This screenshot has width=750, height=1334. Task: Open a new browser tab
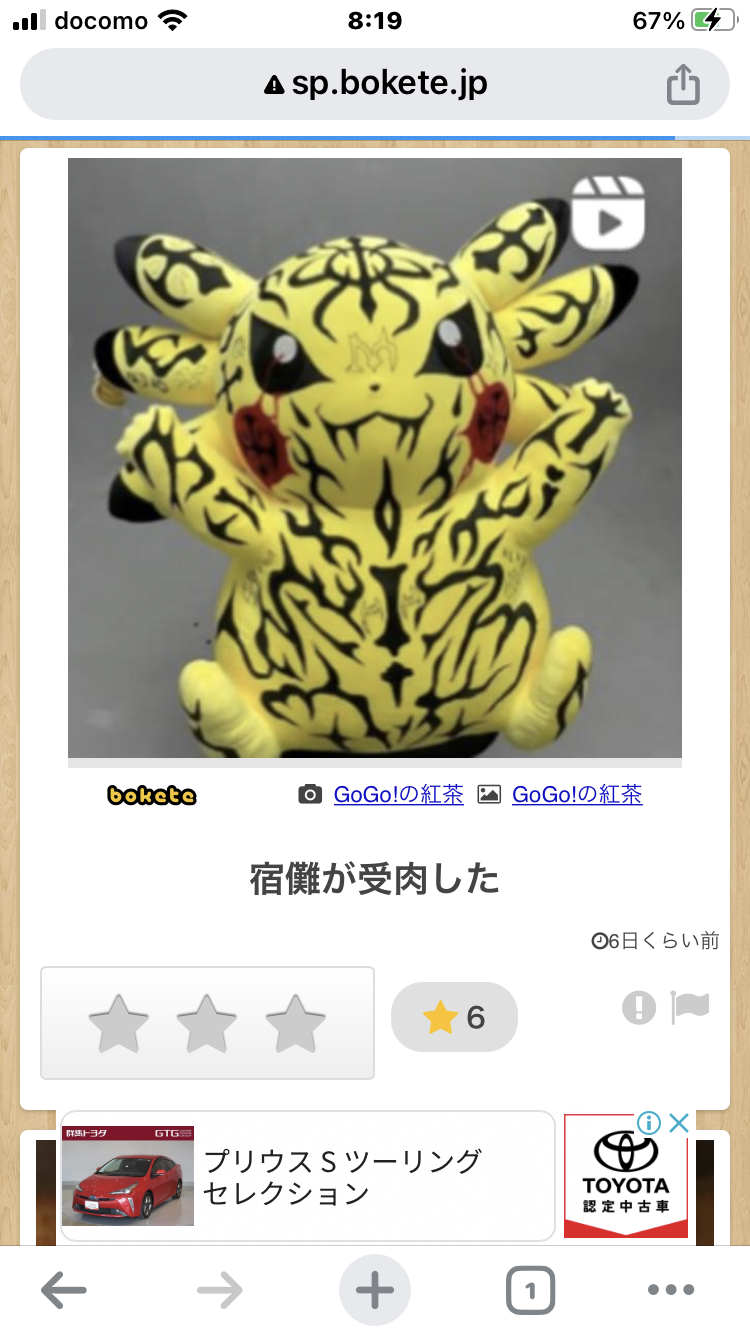(x=375, y=1291)
